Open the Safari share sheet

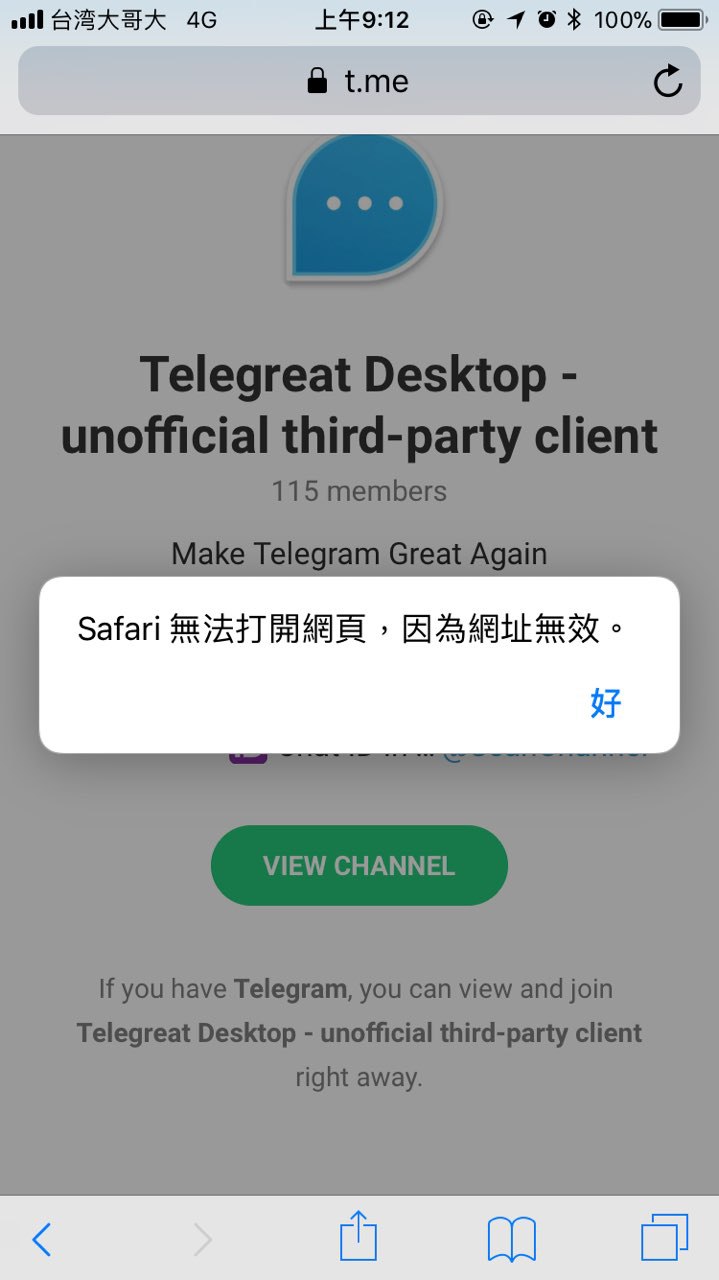pos(359,1239)
